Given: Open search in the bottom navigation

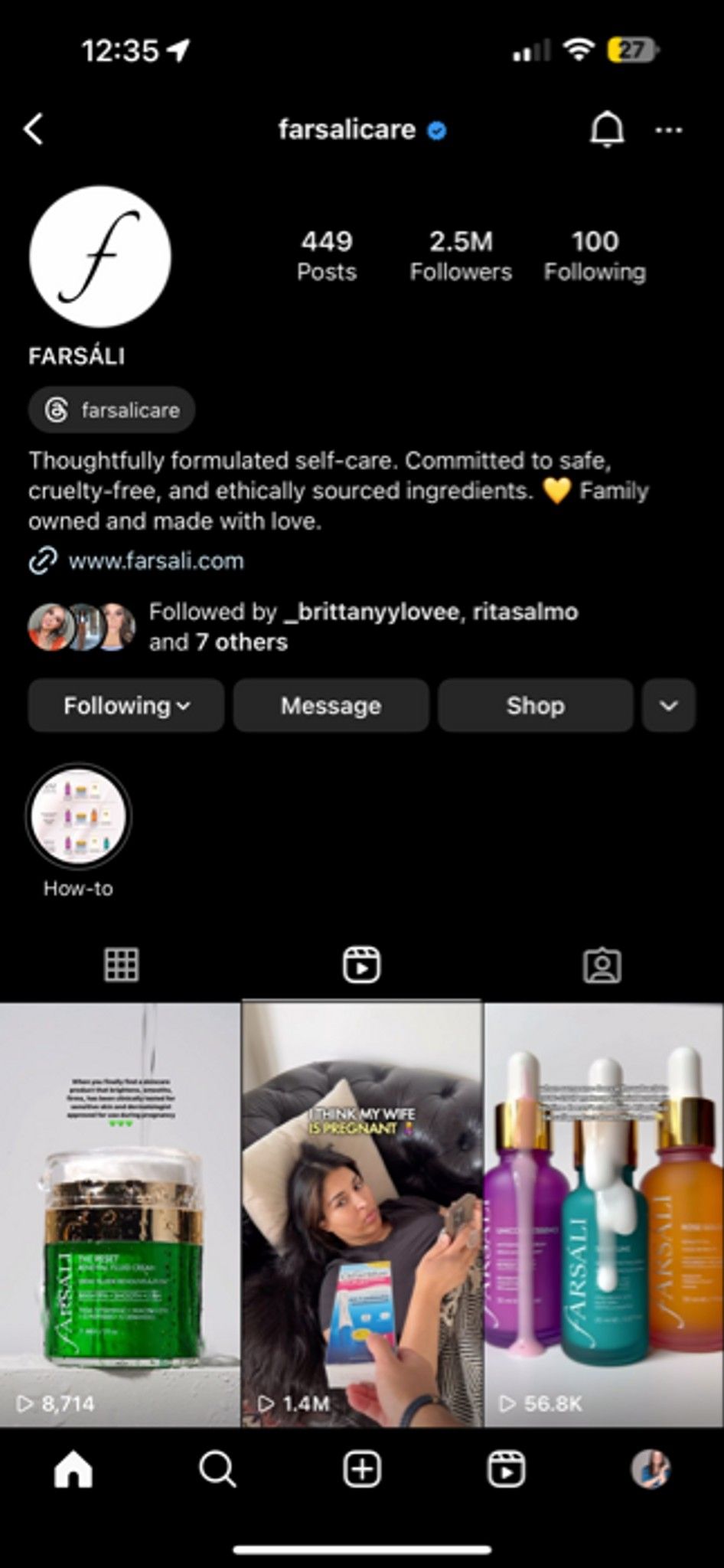Looking at the screenshot, I should pos(217,1469).
